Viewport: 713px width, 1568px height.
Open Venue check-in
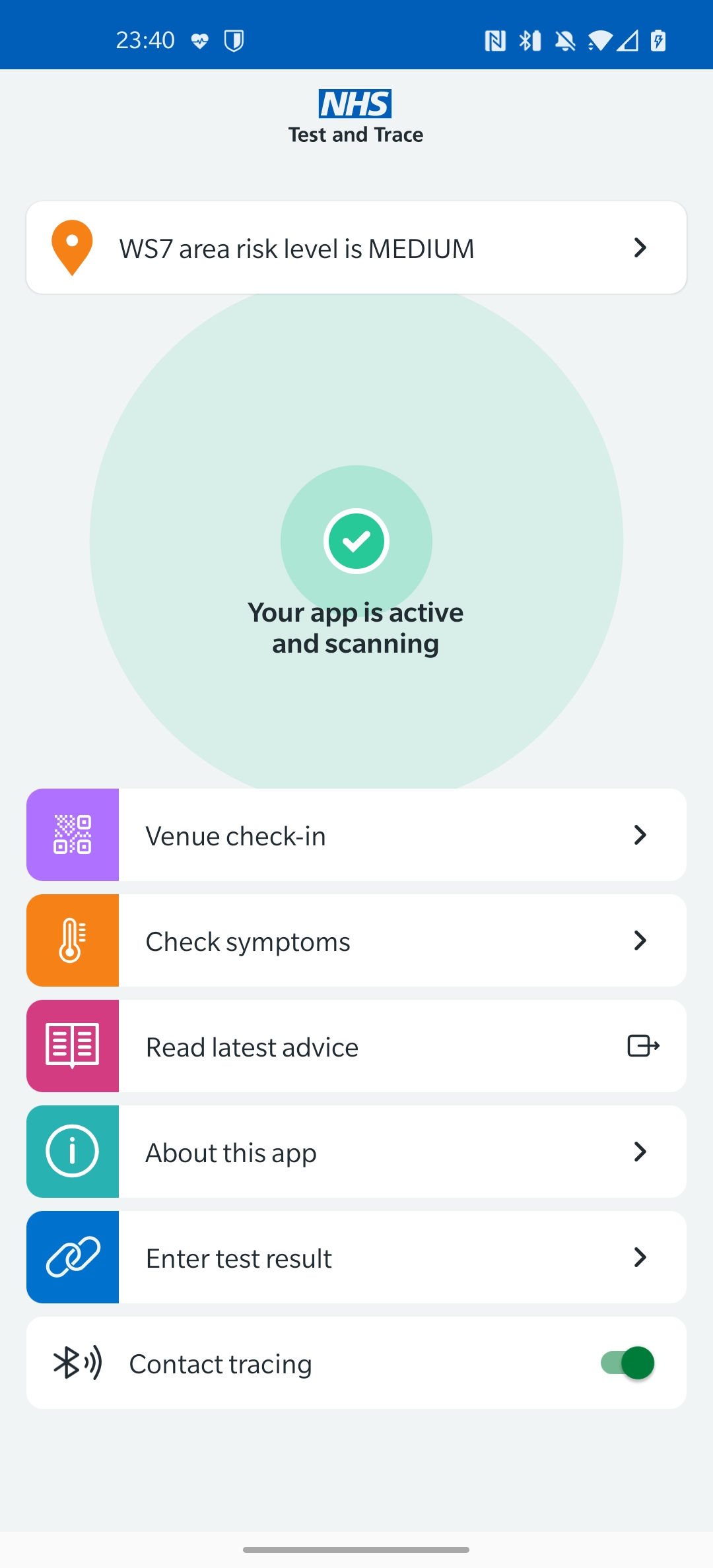356,835
